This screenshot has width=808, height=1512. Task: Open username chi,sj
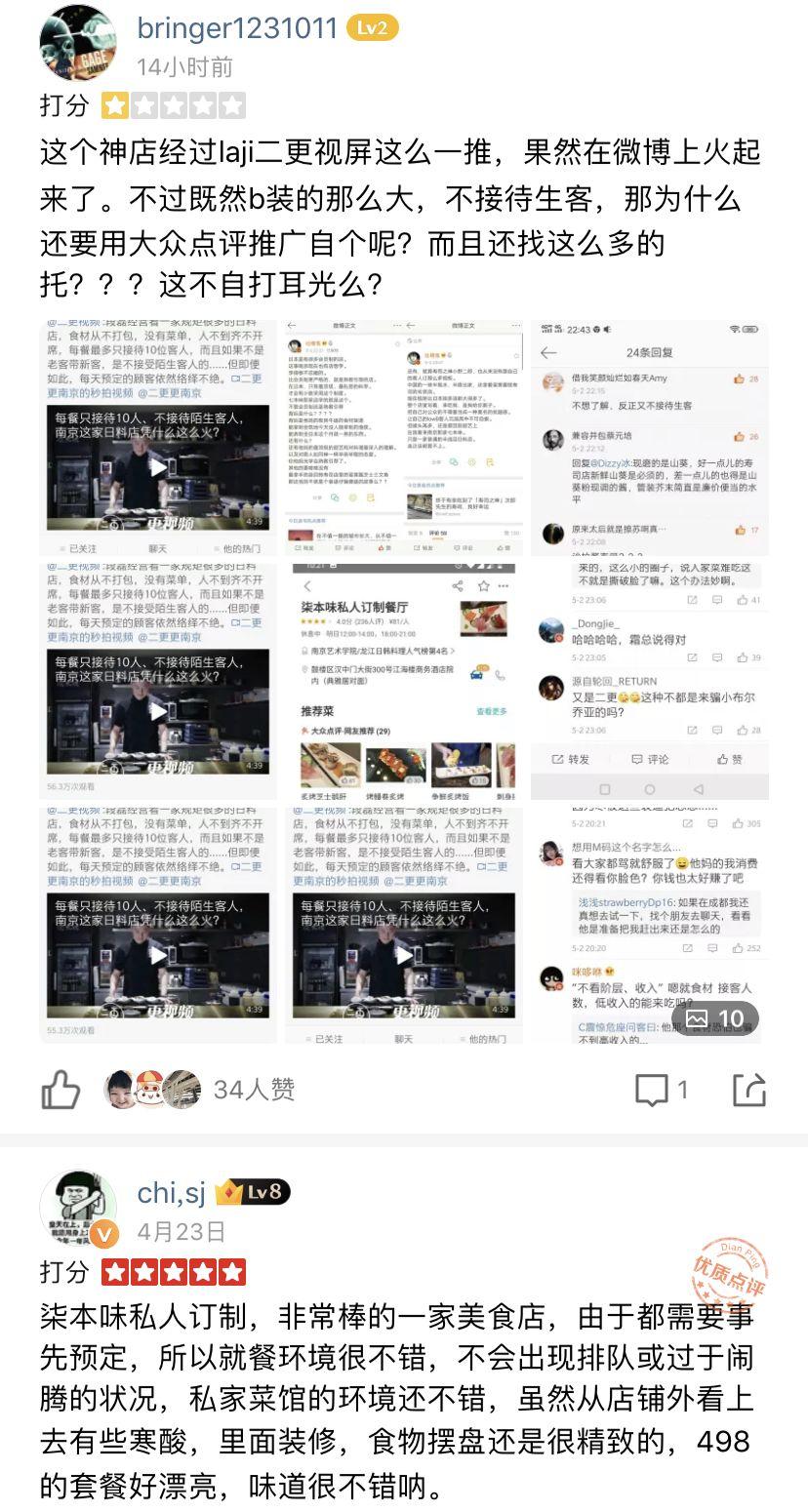pyautogui.click(x=171, y=1192)
